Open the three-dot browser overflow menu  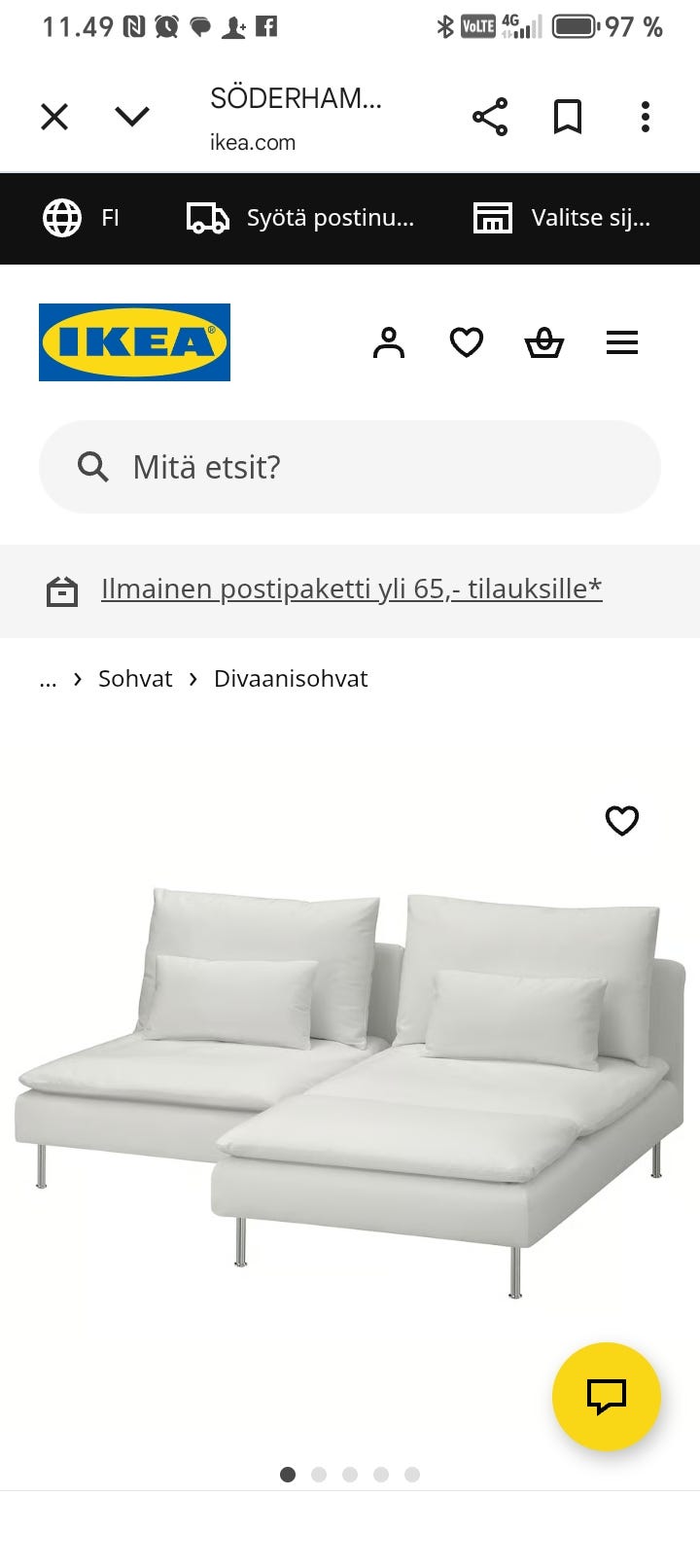coord(646,116)
